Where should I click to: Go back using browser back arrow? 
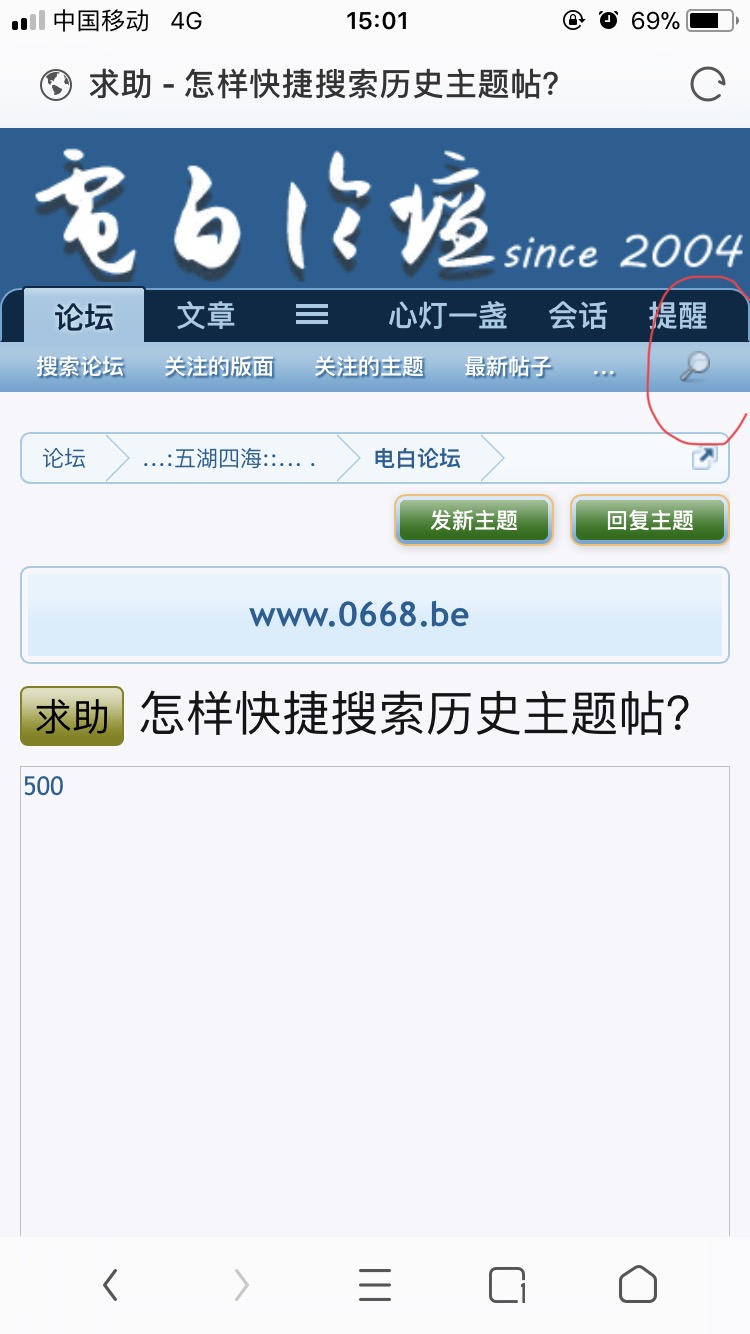pos(110,1285)
